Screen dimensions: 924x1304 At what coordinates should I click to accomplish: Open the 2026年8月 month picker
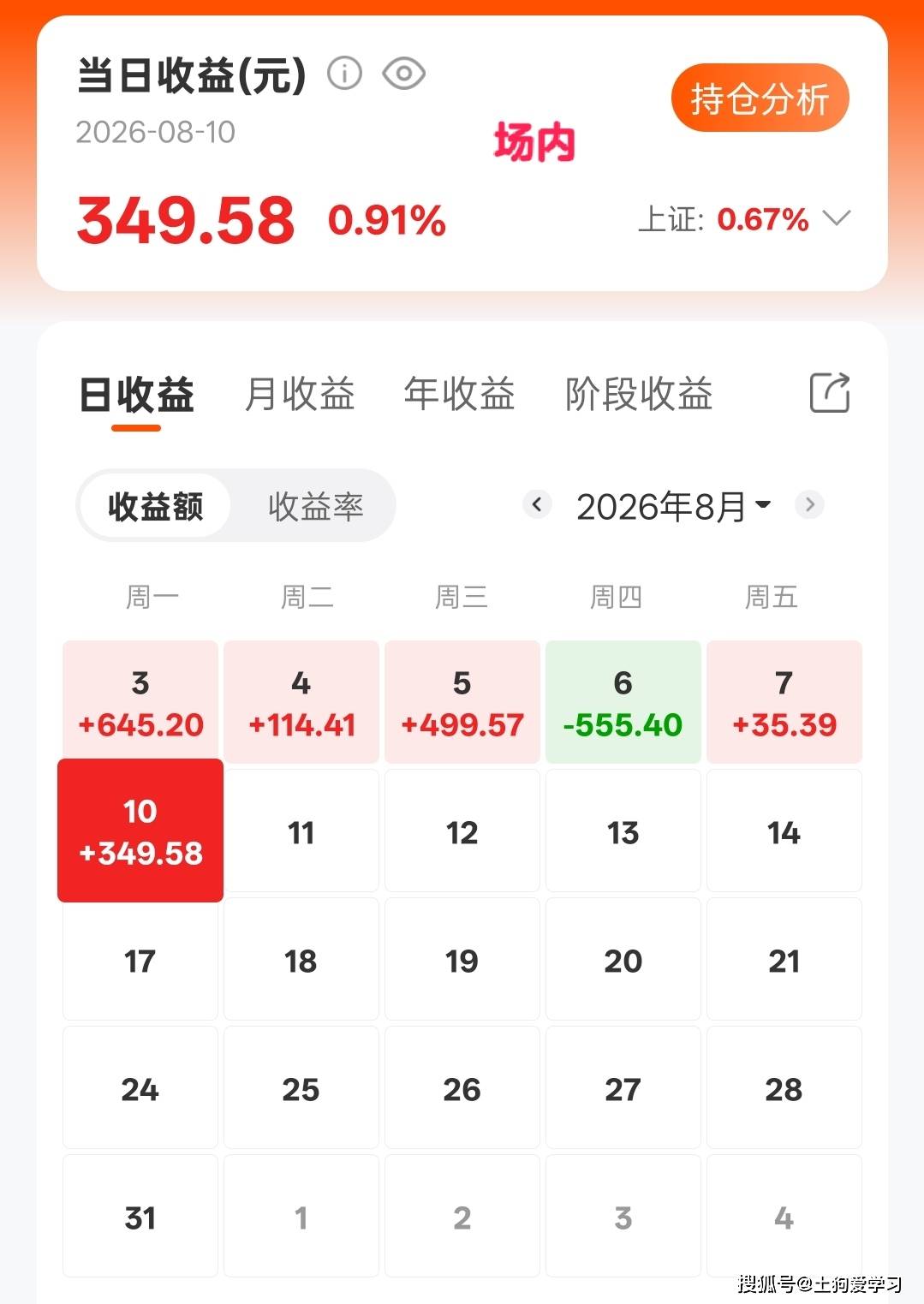pyautogui.click(x=674, y=506)
